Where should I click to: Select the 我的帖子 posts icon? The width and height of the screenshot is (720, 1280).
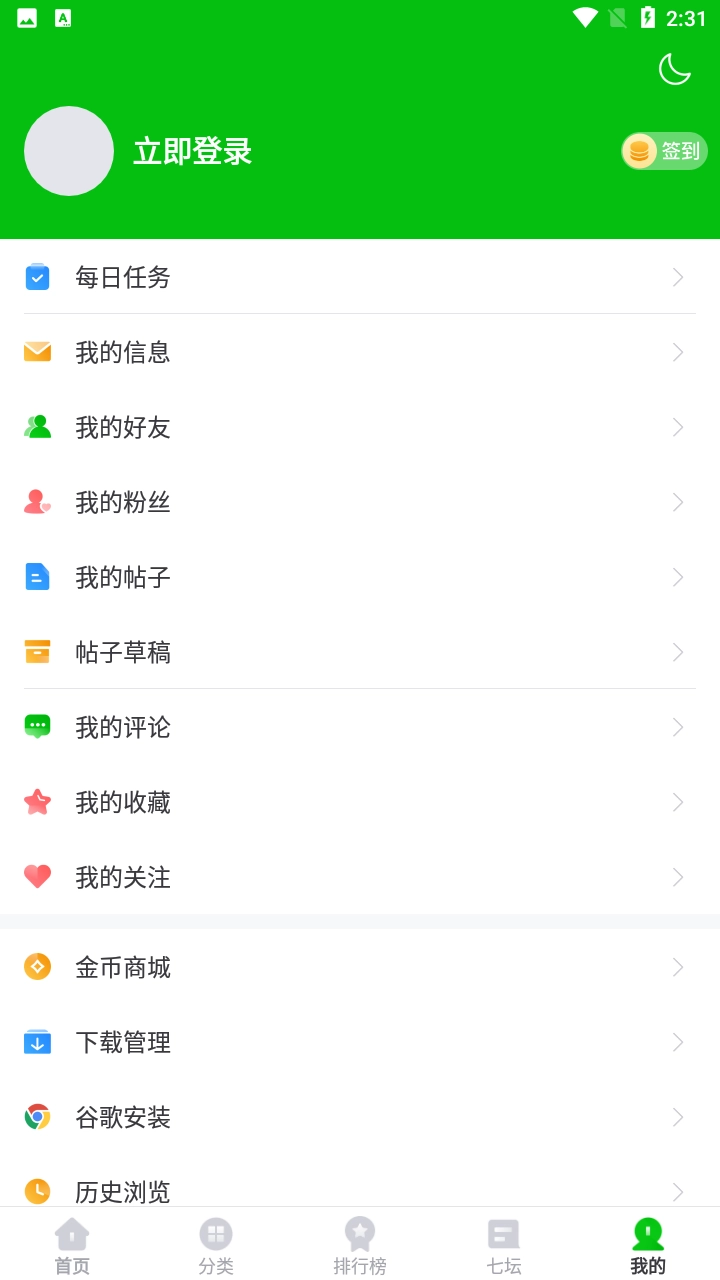tap(37, 577)
